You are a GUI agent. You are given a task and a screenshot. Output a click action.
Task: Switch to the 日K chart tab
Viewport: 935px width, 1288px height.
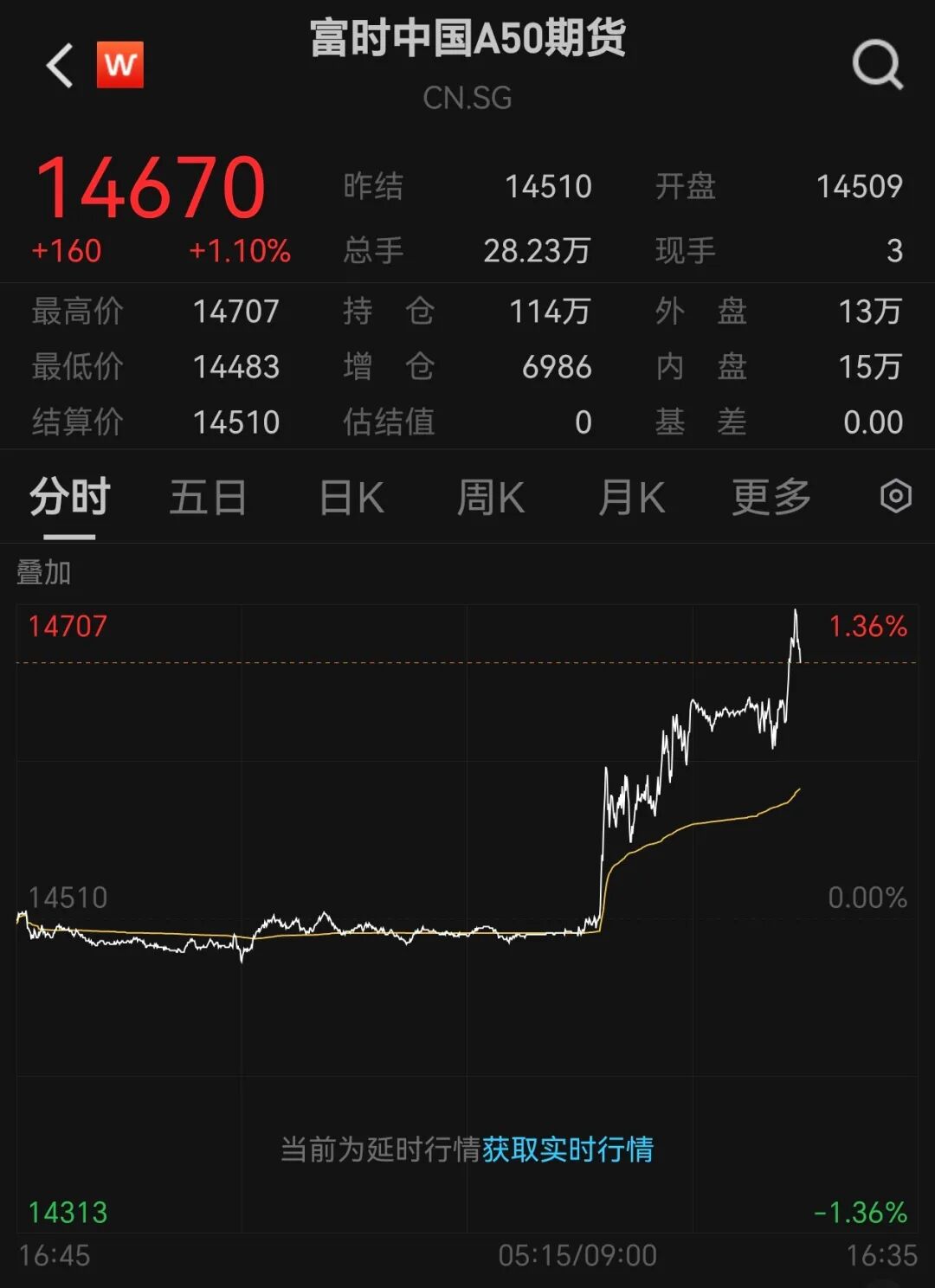click(351, 498)
